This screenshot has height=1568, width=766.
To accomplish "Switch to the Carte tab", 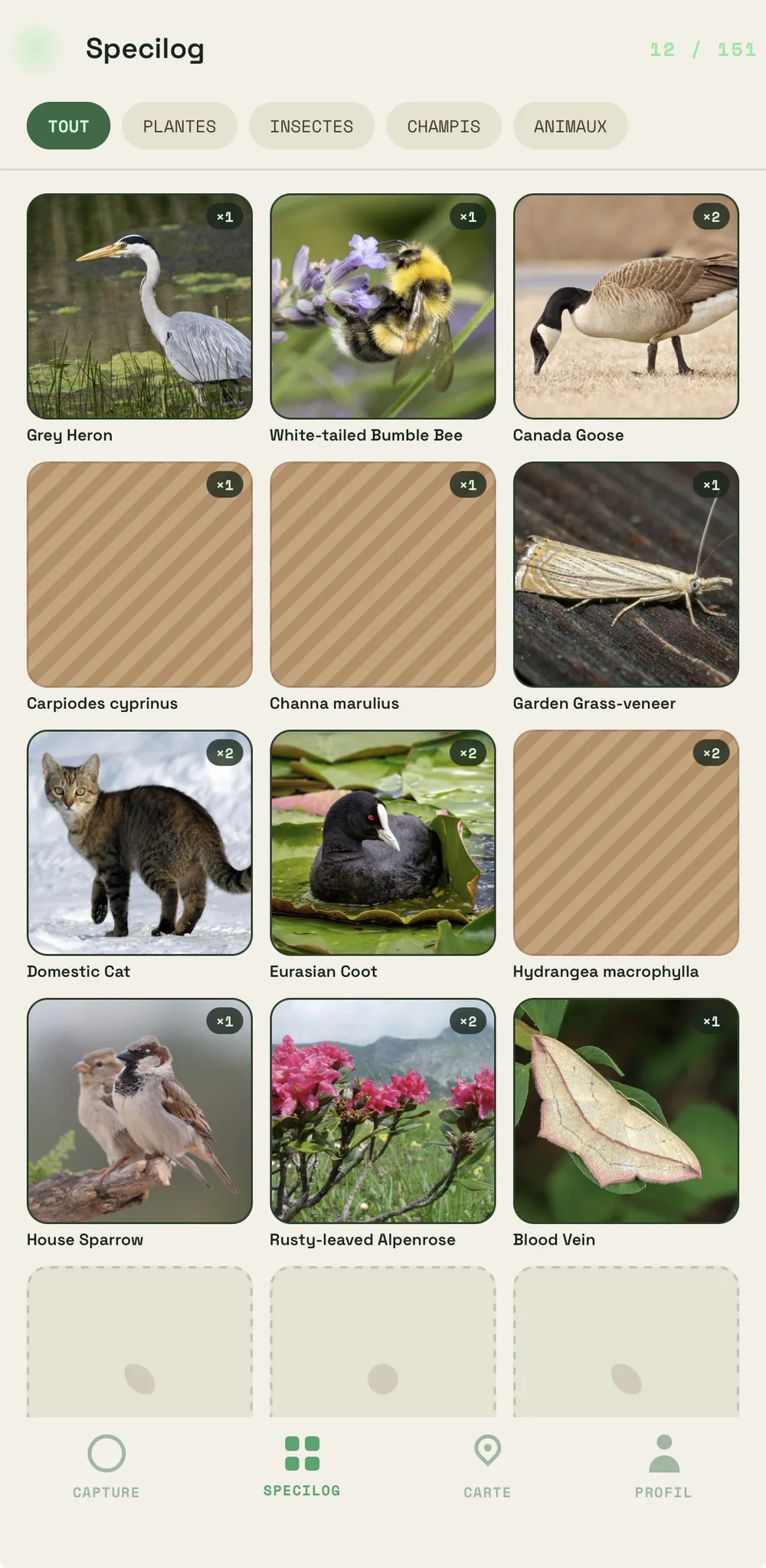I will [487, 1467].
